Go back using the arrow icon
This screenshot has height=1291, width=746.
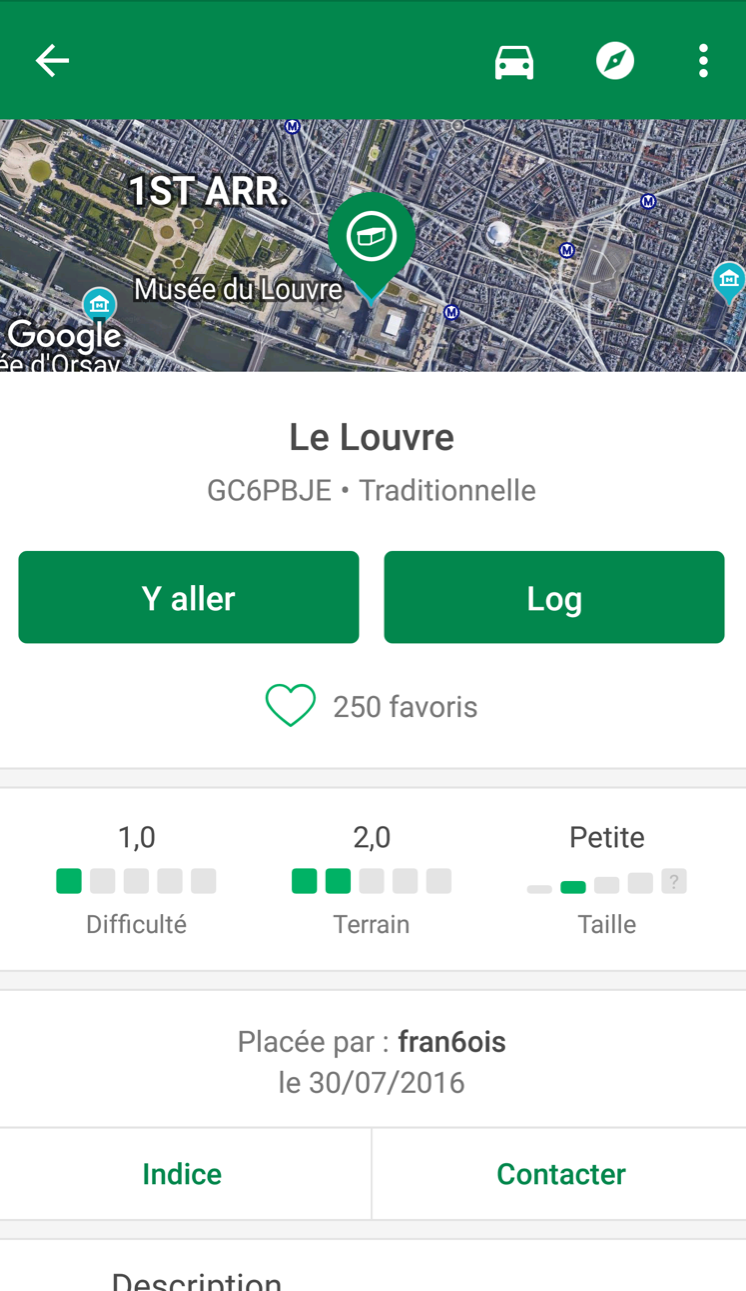[52, 61]
